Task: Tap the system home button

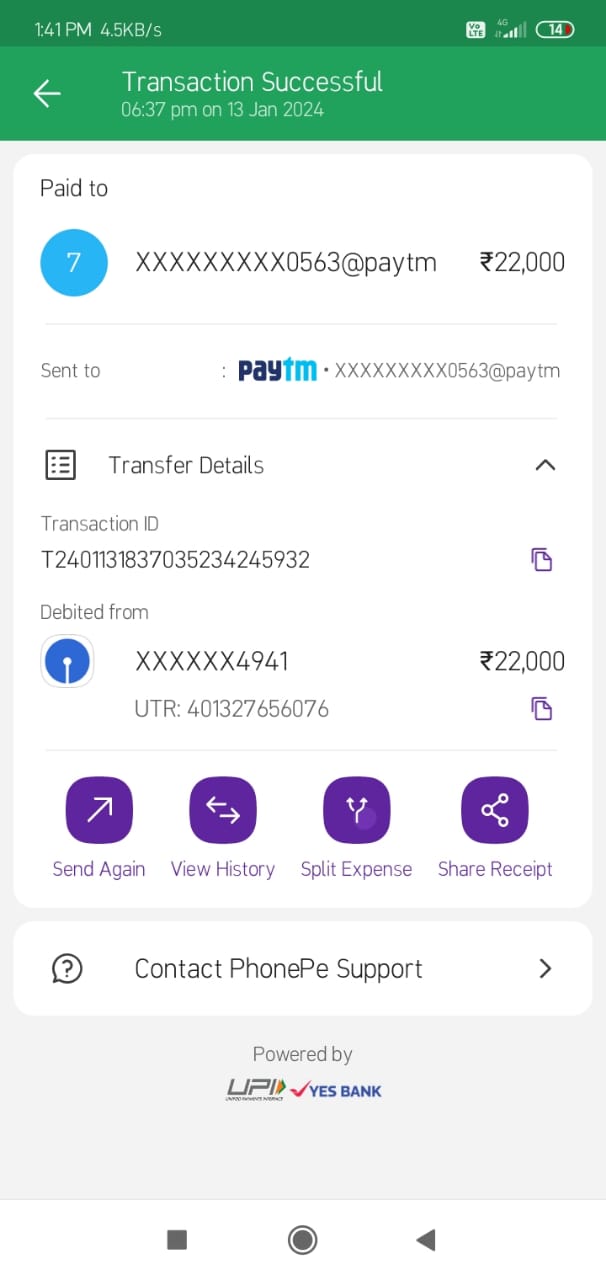Action: click(x=302, y=1240)
